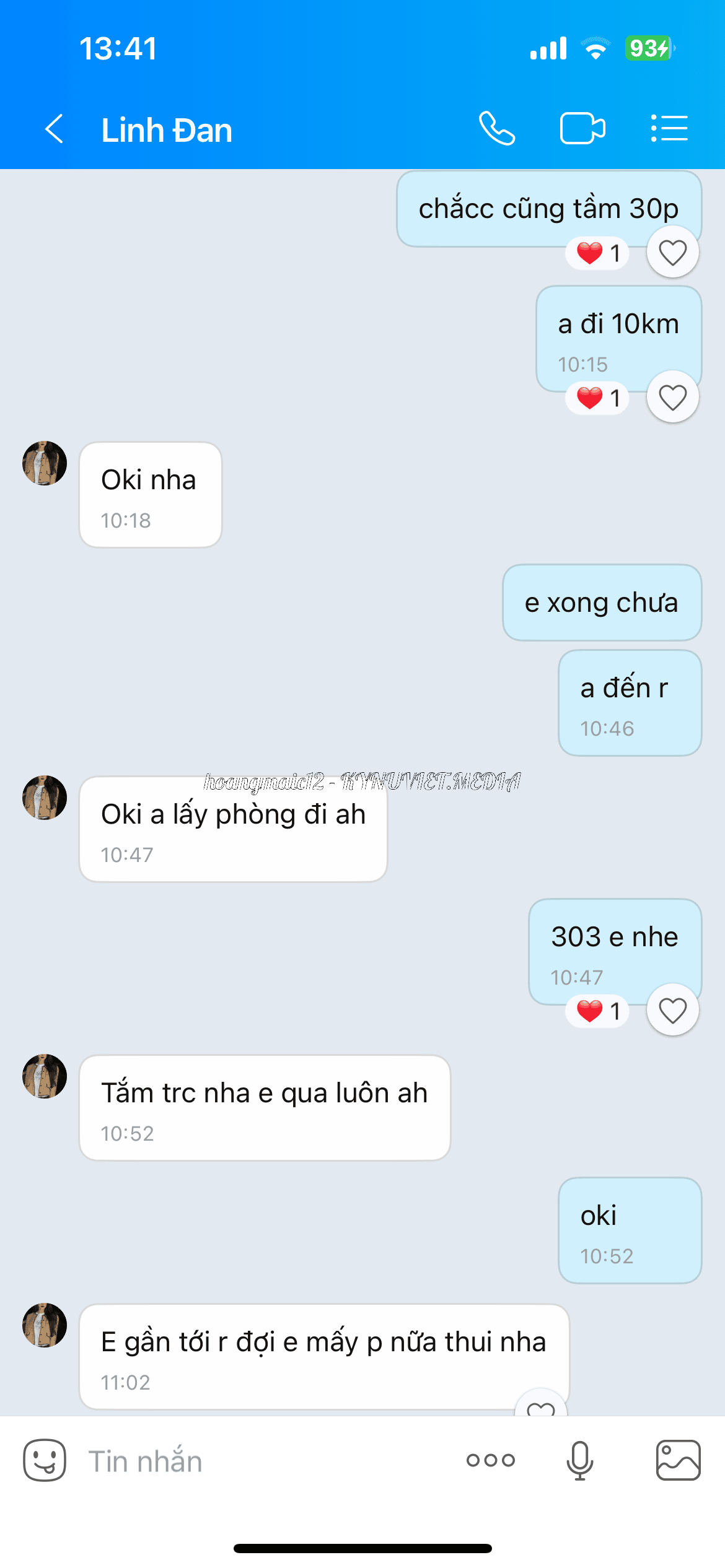Open more attachment options
The height and width of the screenshot is (1568, 725).
[491, 1460]
